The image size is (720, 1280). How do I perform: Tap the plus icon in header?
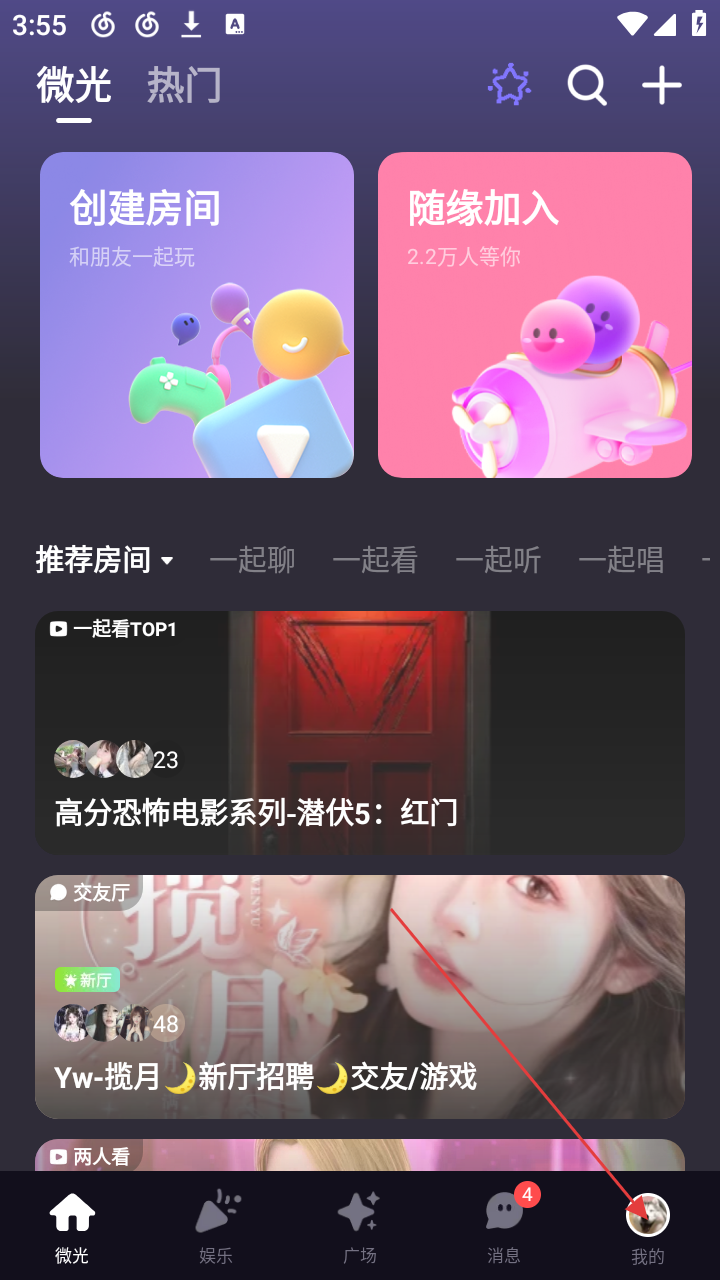662,86
